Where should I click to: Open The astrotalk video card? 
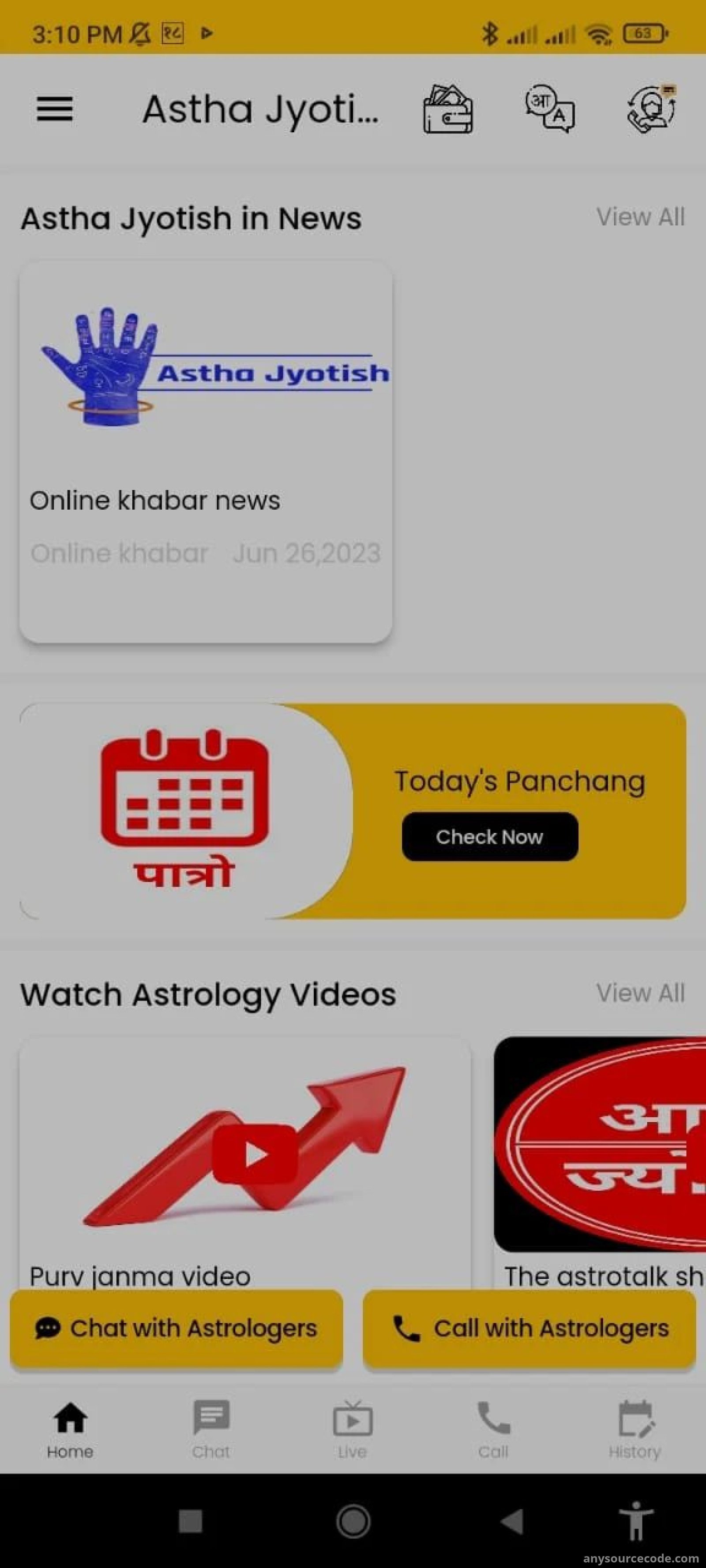(599, 1163)
